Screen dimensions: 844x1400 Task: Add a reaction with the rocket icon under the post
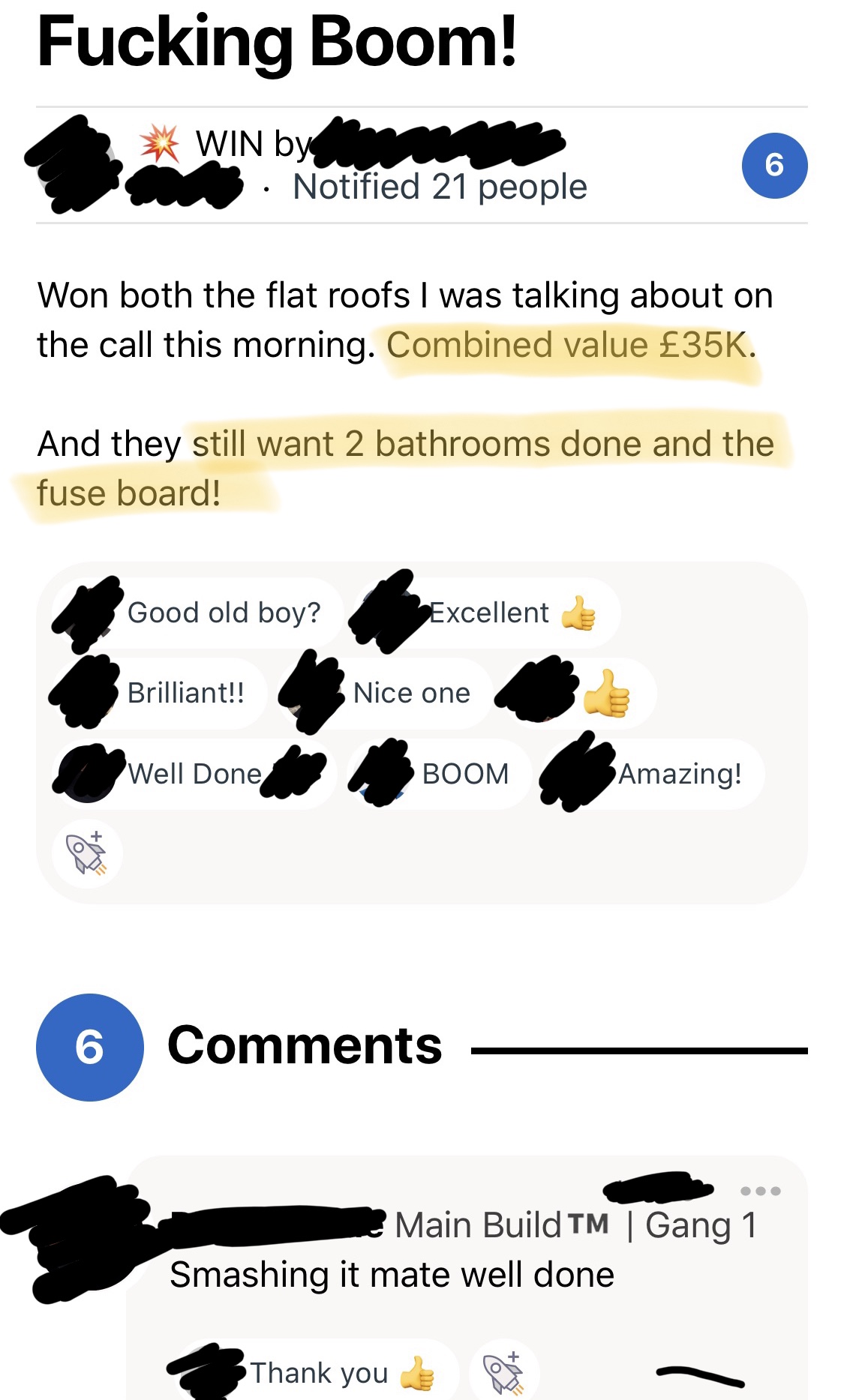pos(87,853)
